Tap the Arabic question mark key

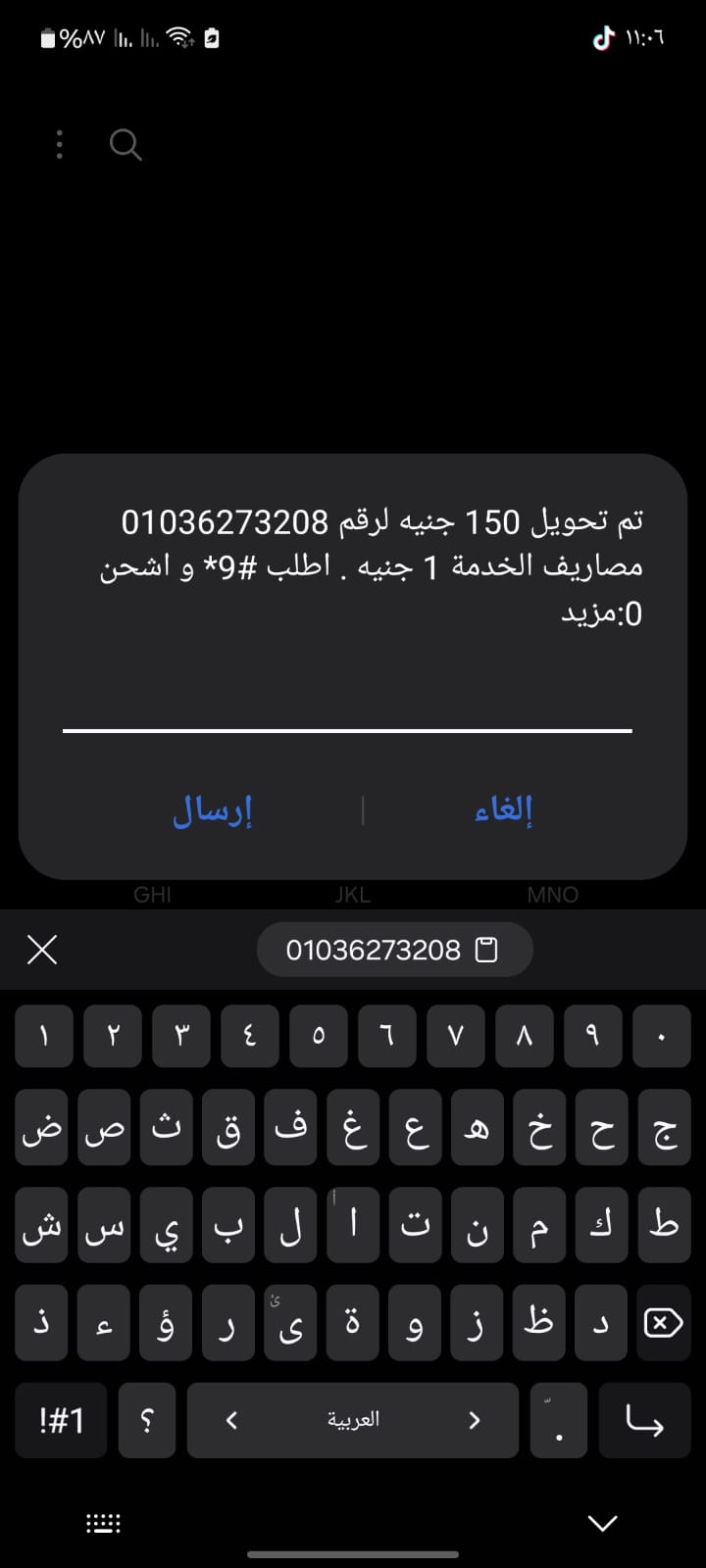pos(147,1420)
